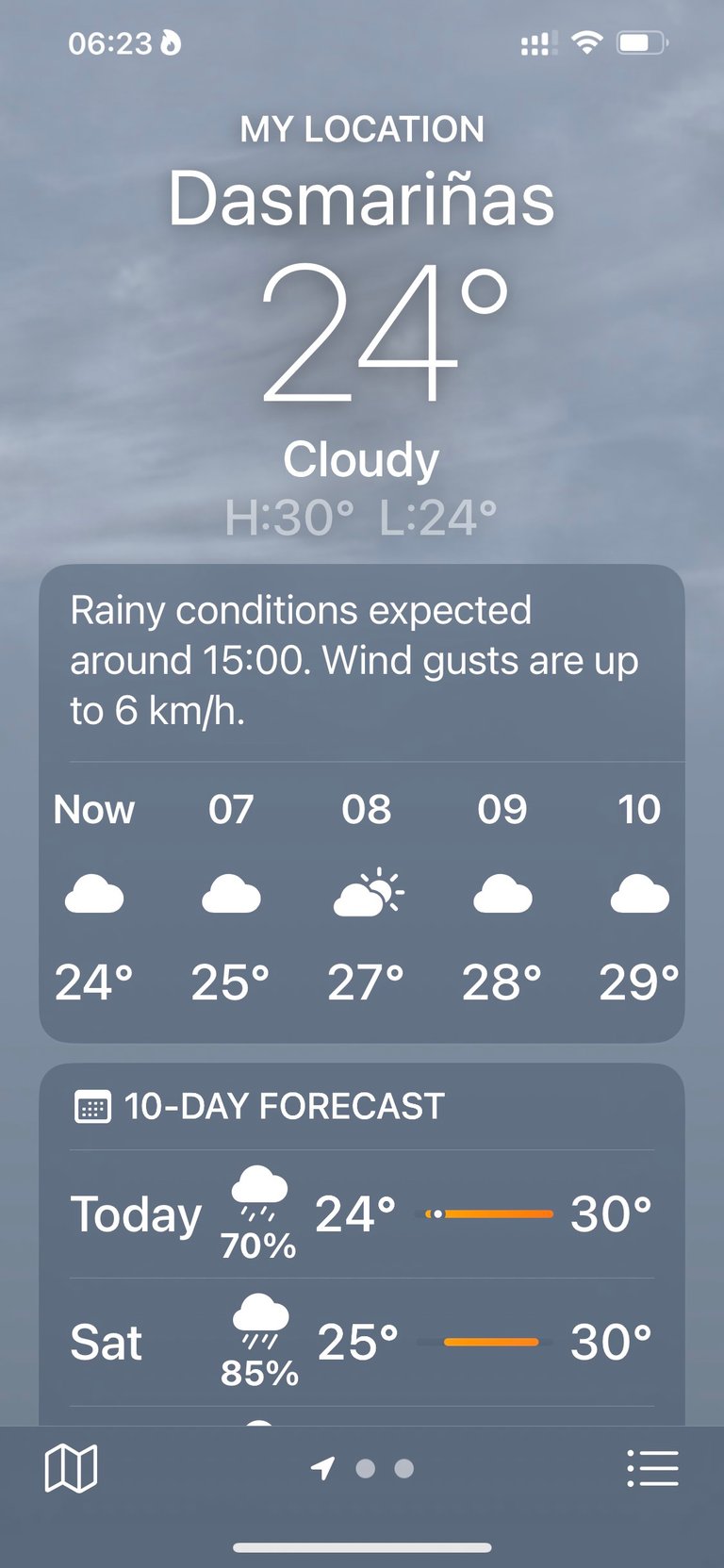Select the current location arrow indicator
724x1568 pixels.
tap(322, 1468)
